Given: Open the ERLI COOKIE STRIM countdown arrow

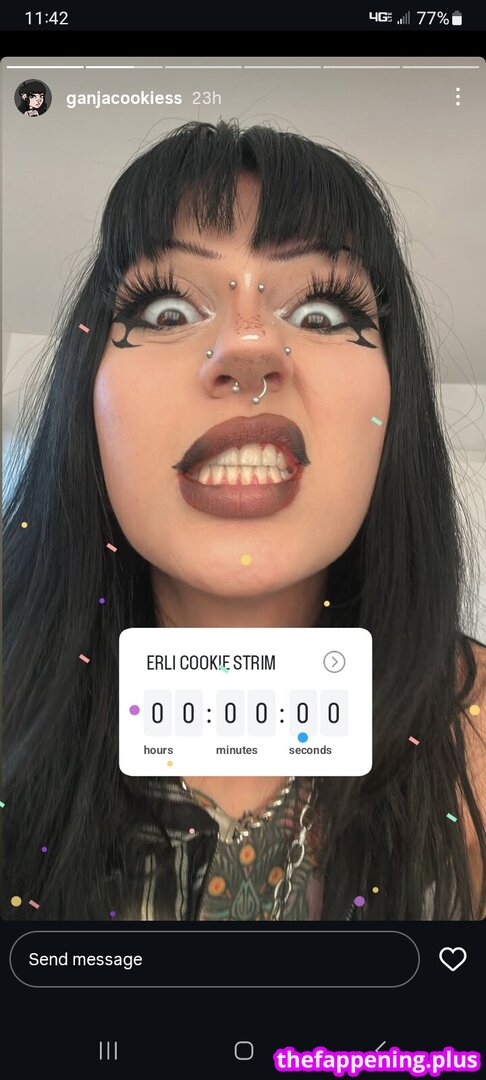Looking at the screenshot, I should 334,662.
